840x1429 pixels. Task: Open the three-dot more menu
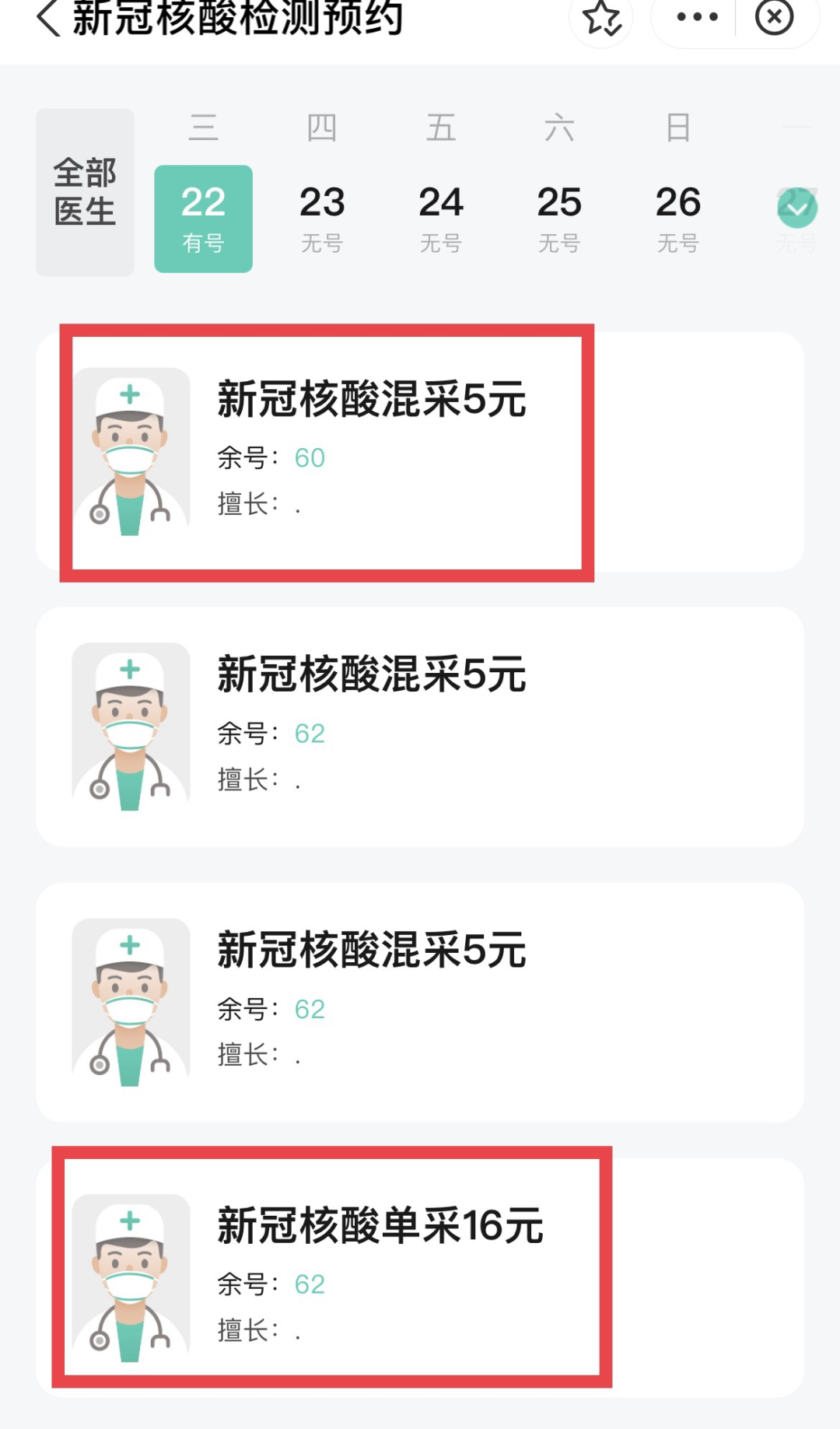point(697,17)
